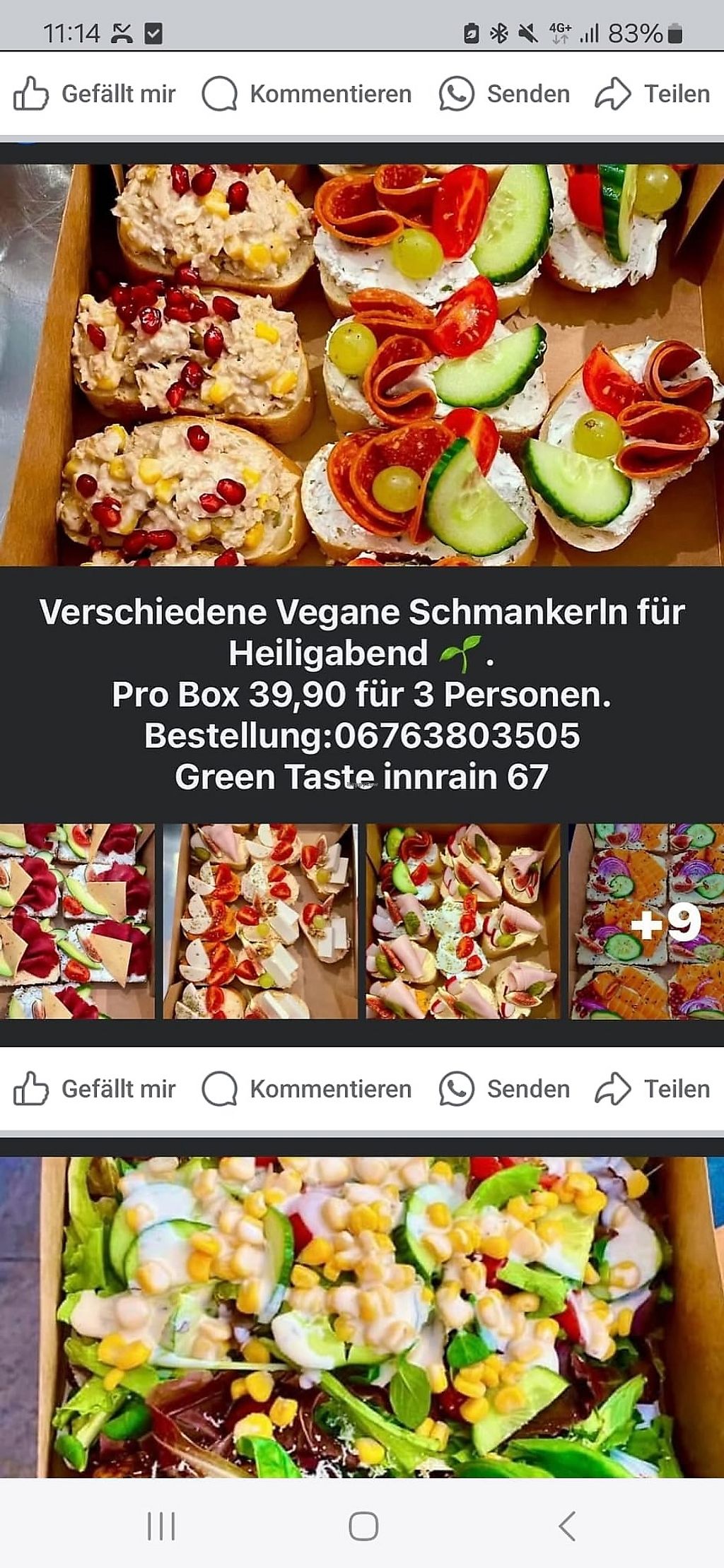Send the Green Taste post via WhatsApp
The width and height of the screenshot is (724, 1568).
click(x=504, y=1089)
